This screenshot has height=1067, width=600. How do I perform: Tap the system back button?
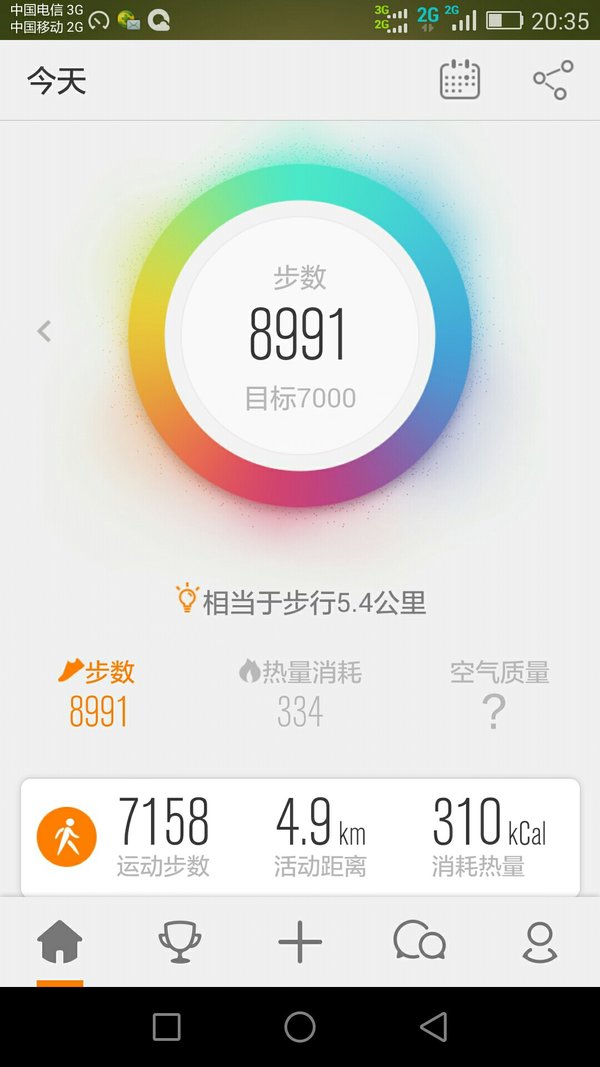point(433,1027)
